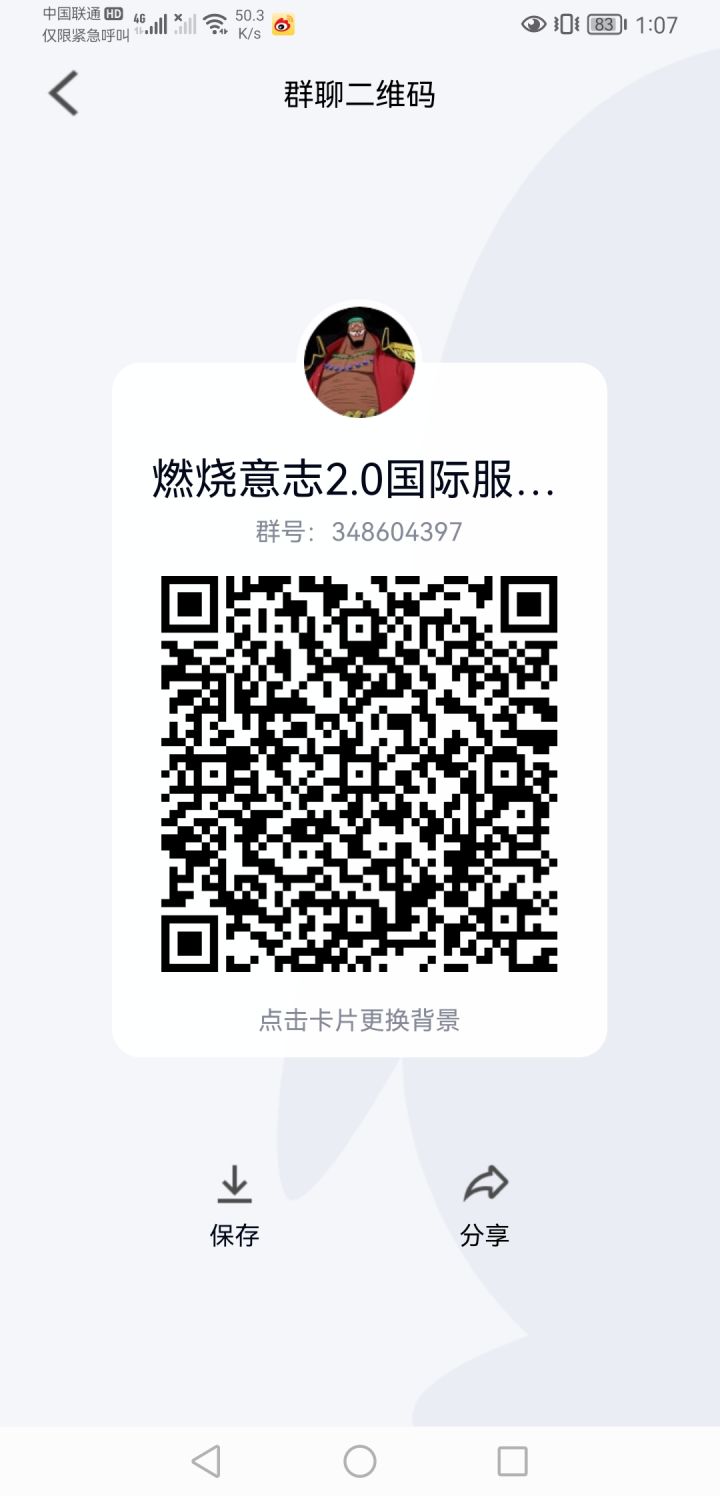Tap the Save (保存) download icon
Image resolution: width=720 pixels, height=1496 pixels.
coord(234,1186)
